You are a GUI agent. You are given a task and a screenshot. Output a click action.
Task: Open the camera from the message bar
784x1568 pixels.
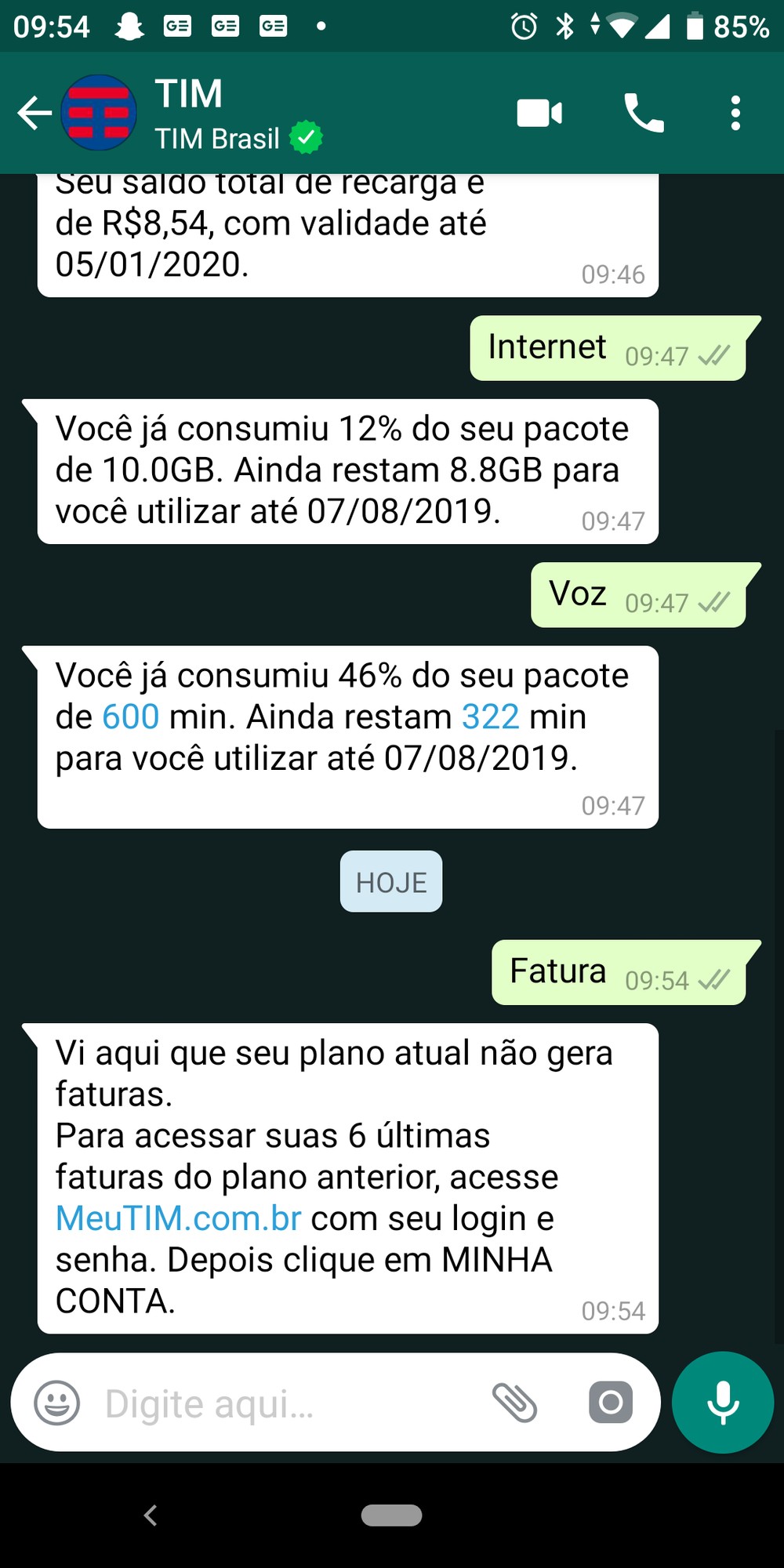click(x=611, y=1403)
